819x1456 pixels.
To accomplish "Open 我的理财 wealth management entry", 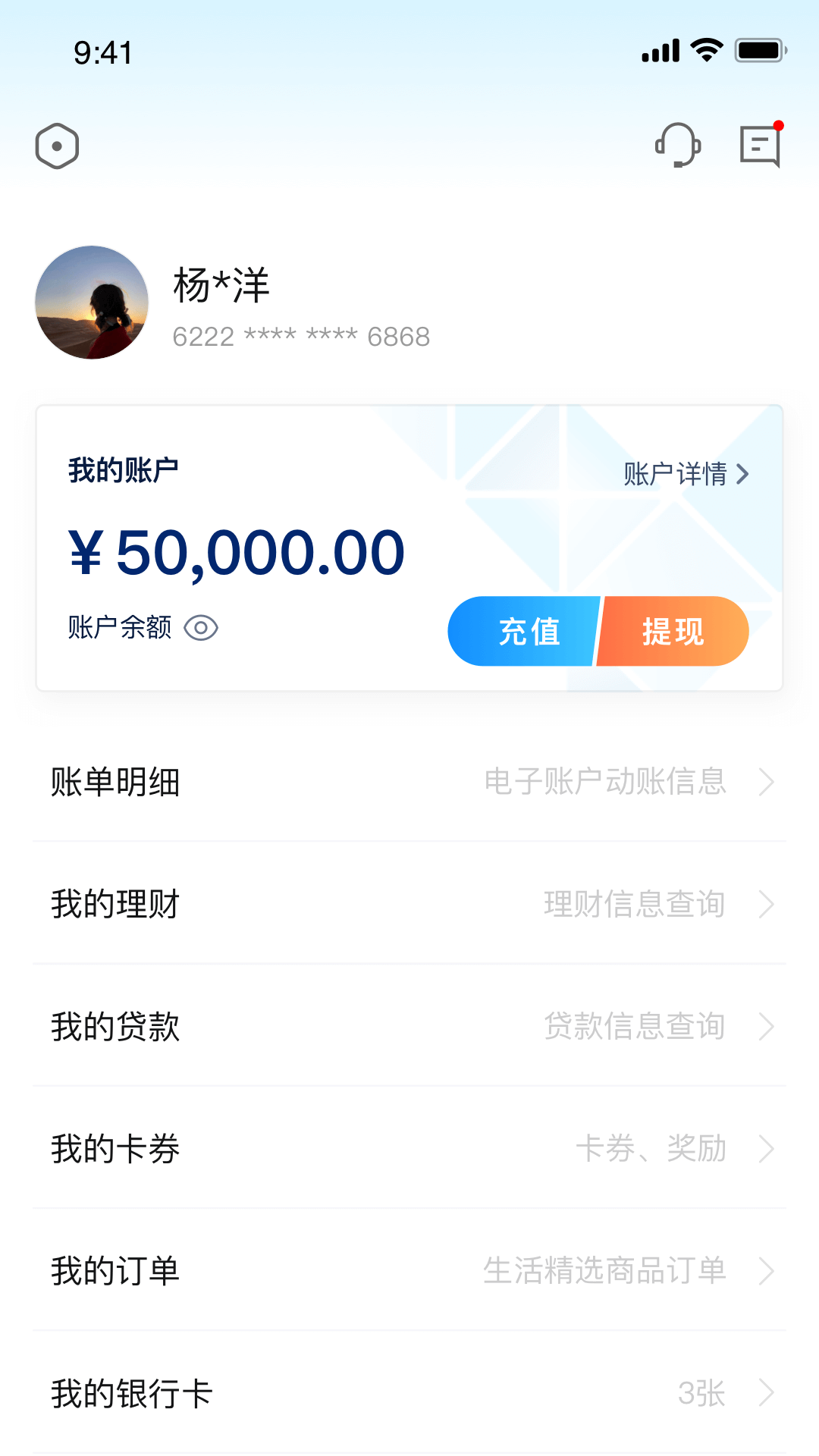I will 115,905.
